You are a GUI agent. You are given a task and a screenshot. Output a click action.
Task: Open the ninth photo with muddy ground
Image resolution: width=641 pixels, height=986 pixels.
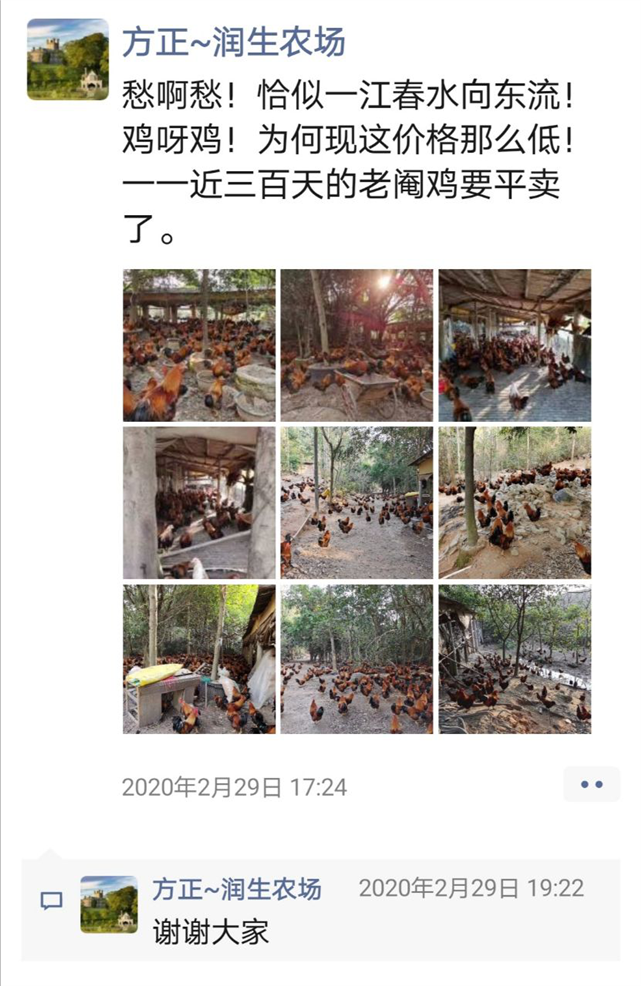point(515,660)
